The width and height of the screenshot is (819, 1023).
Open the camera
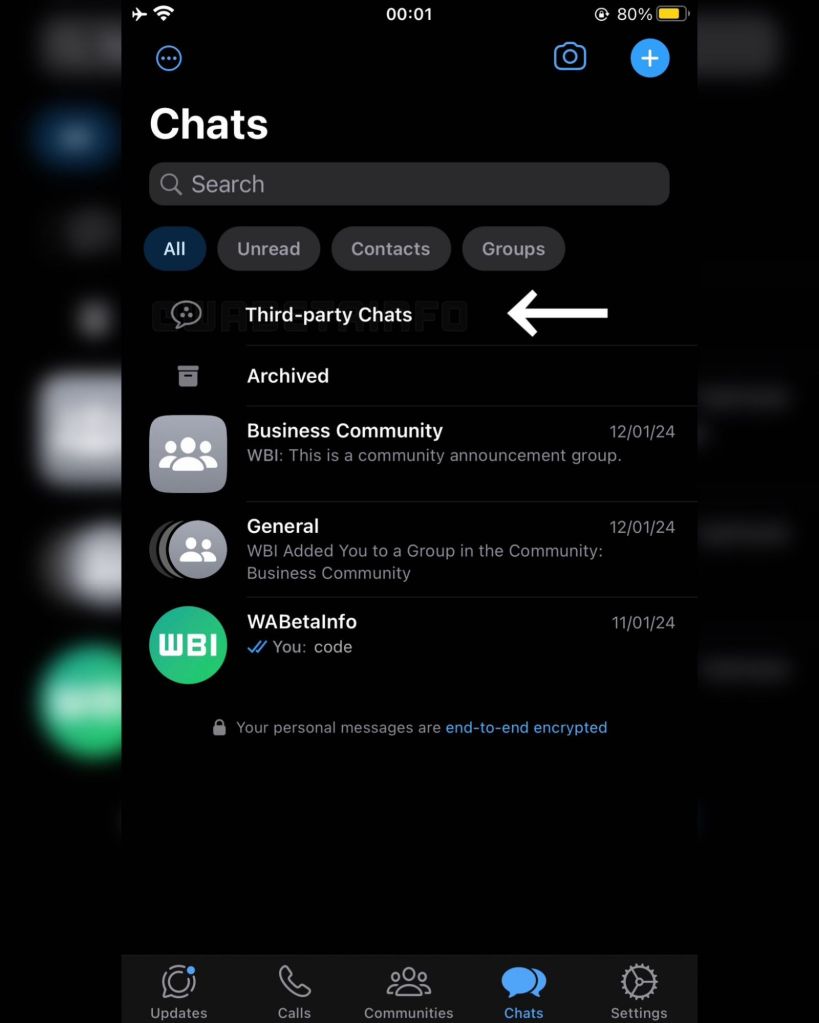[x=570, y=57]
